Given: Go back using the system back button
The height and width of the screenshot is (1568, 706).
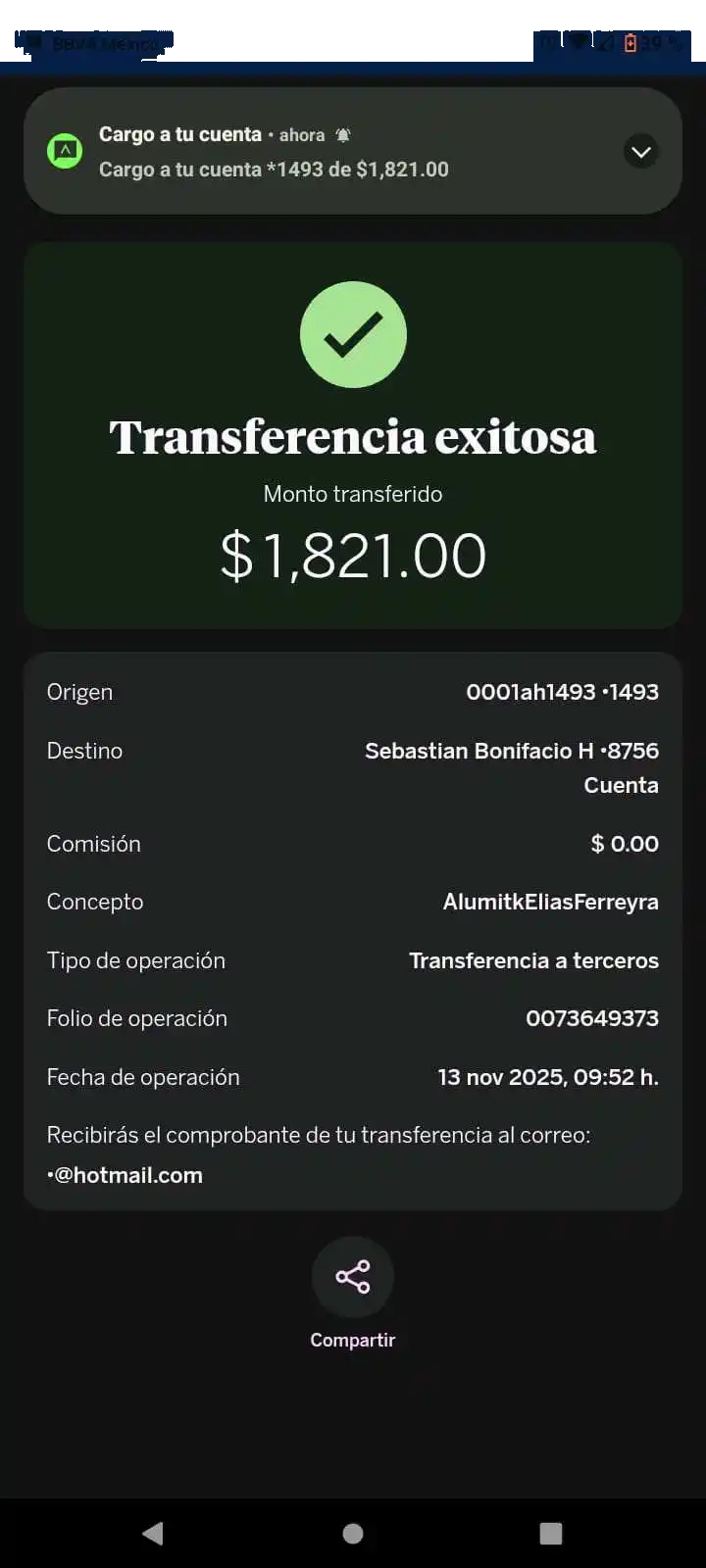Looking at the screenshot, I should point(153,1534).
